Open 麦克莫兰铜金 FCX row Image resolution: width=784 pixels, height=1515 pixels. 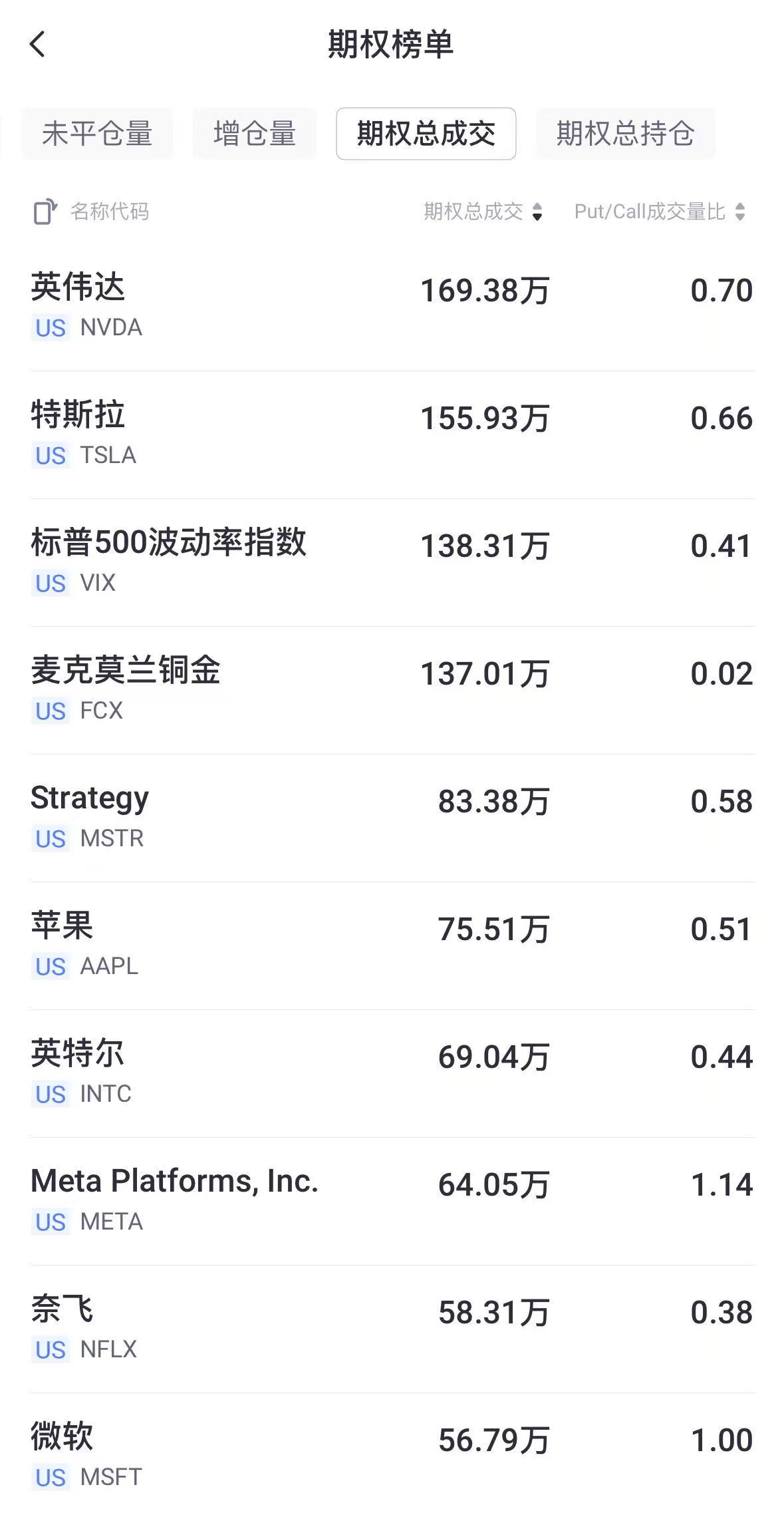tap(392, 689)
